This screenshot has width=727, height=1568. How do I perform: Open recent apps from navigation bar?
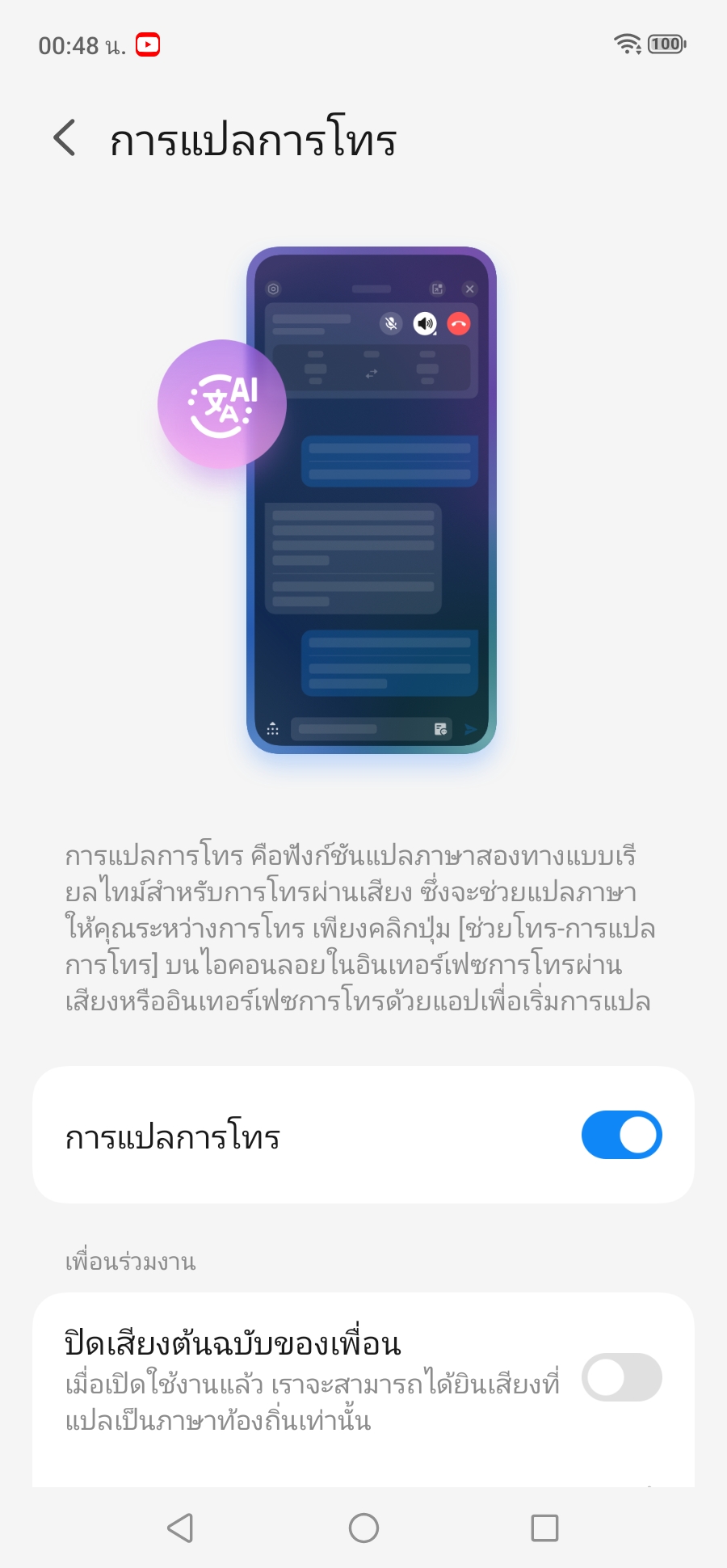pyautogui.click(x=544, y=1528)
